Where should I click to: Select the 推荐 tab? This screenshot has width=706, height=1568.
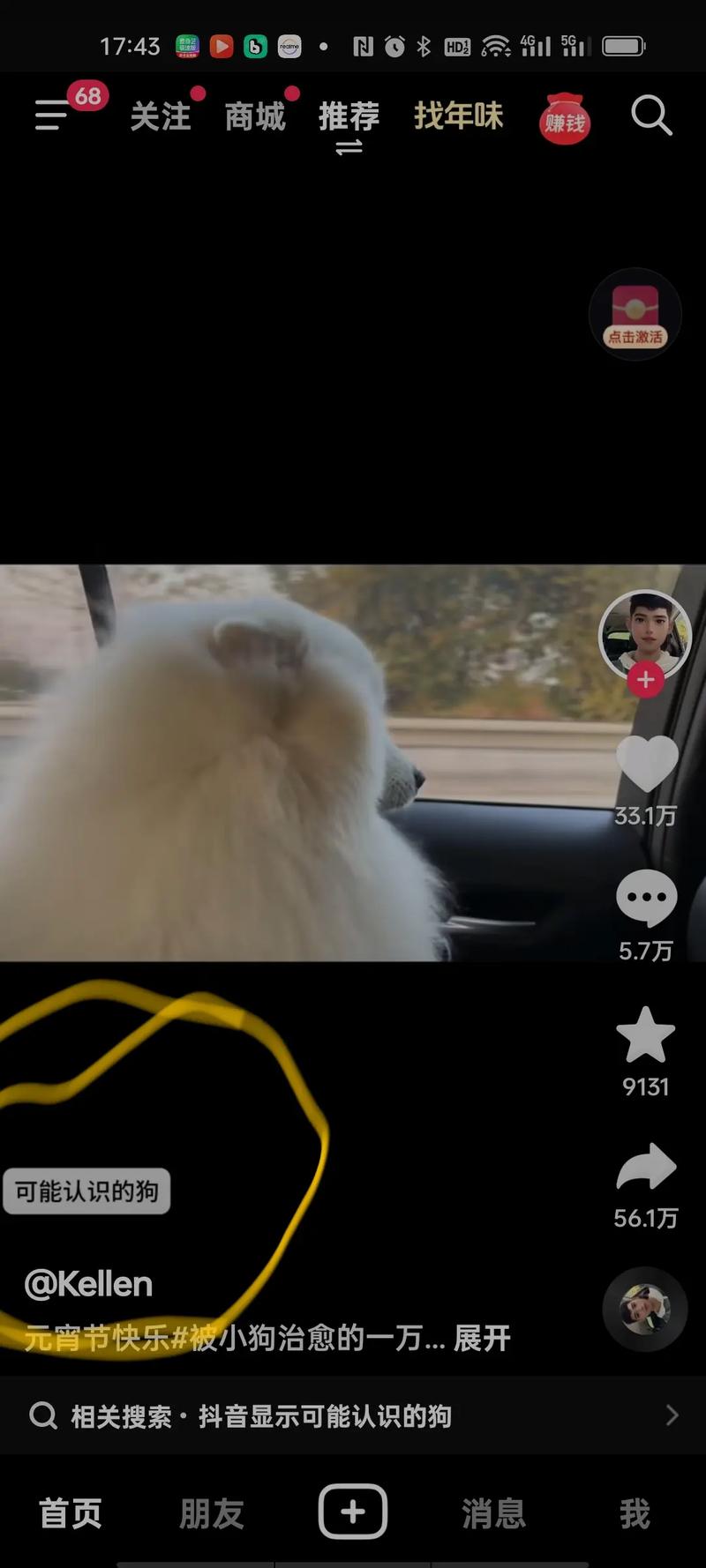[349, 116]
